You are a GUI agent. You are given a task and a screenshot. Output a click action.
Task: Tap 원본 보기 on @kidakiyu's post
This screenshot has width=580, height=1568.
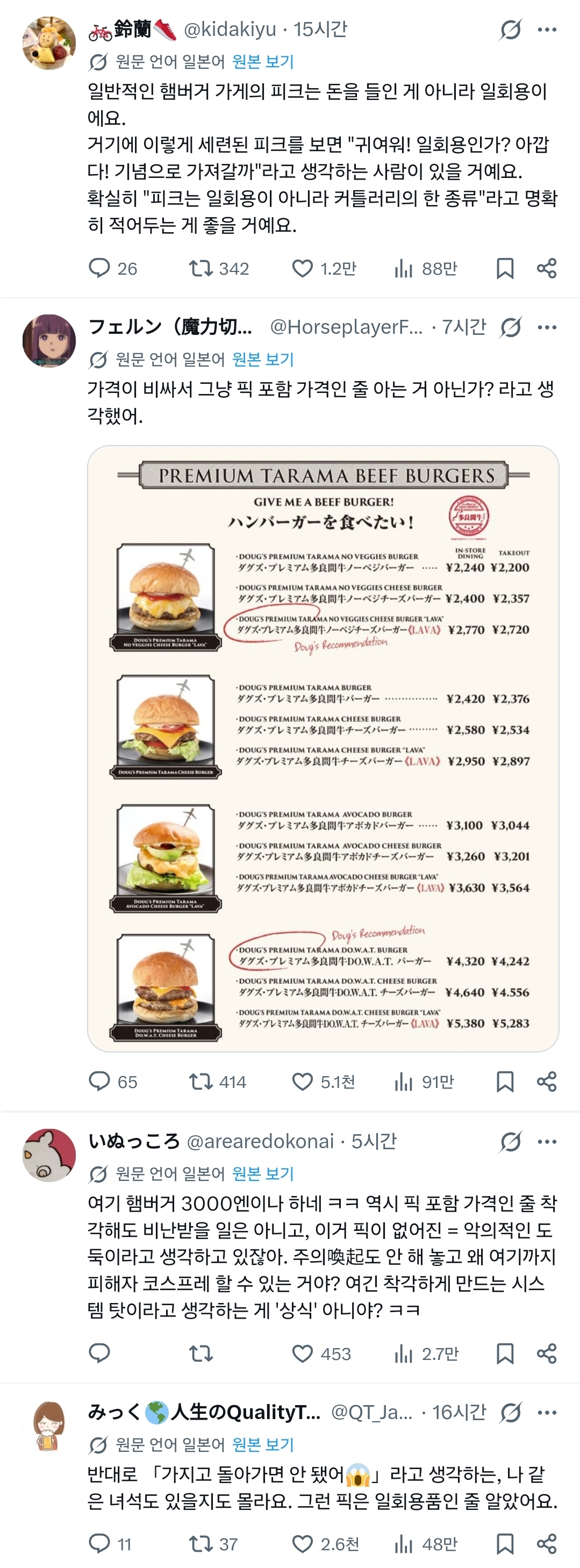pos(263,61)
